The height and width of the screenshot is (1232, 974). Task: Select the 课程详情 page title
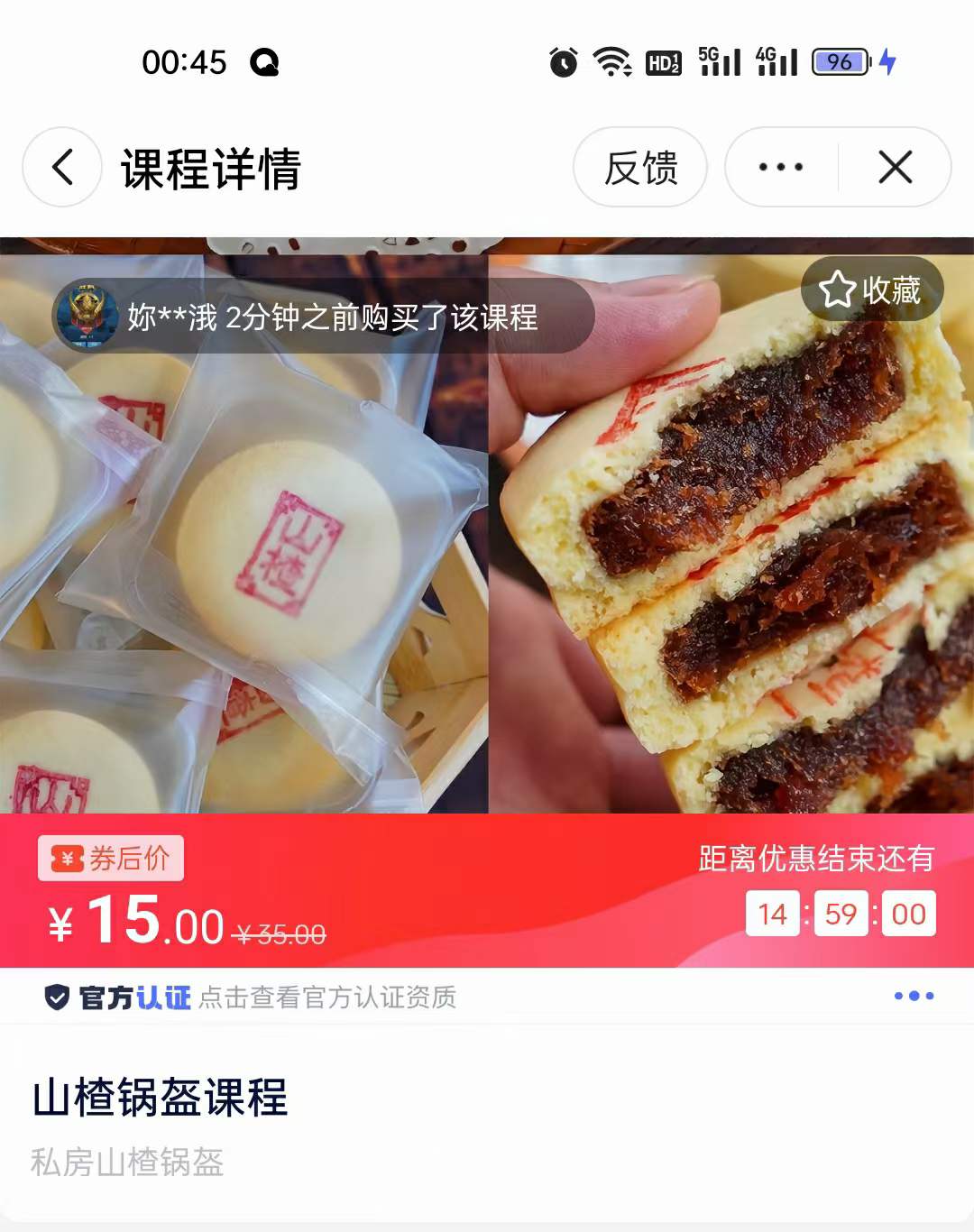click(x=211, y=170)
